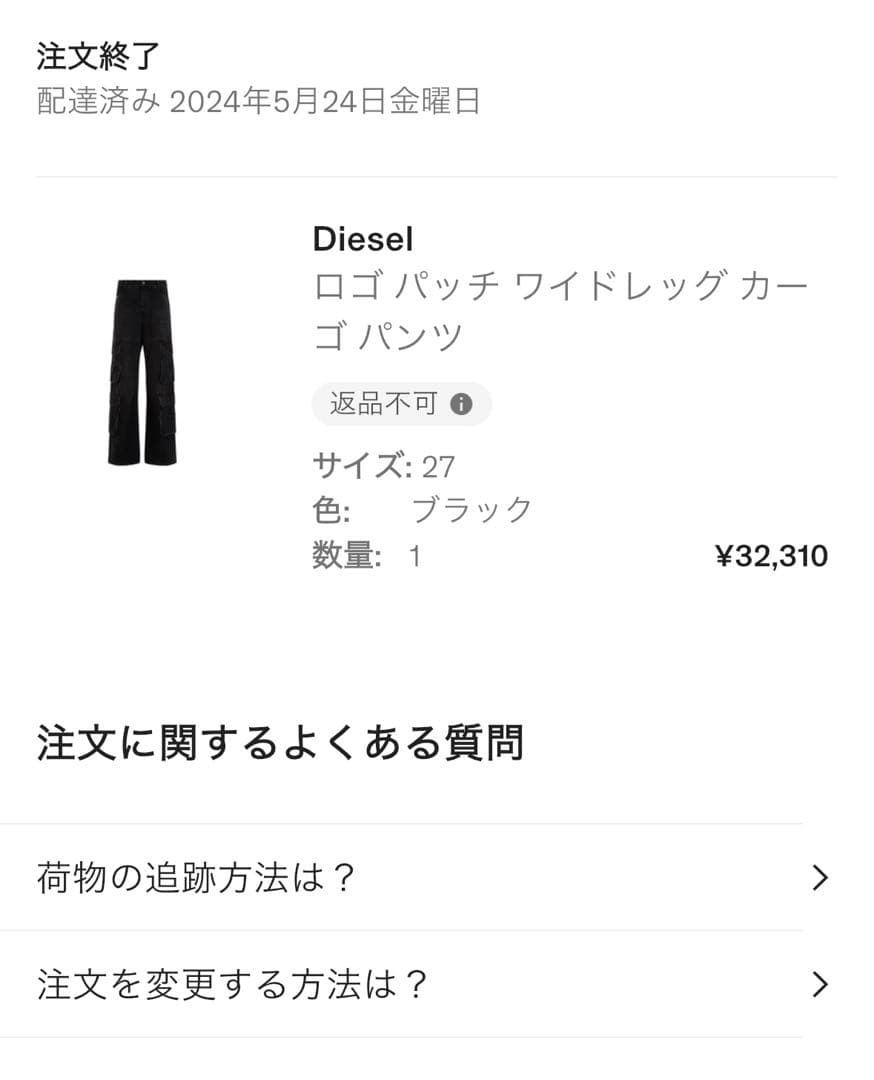Open the info tooltip beside the return policy badge
Viewport: 874px width, 1080px height.
pyautogui.click(x=462, y=404)
